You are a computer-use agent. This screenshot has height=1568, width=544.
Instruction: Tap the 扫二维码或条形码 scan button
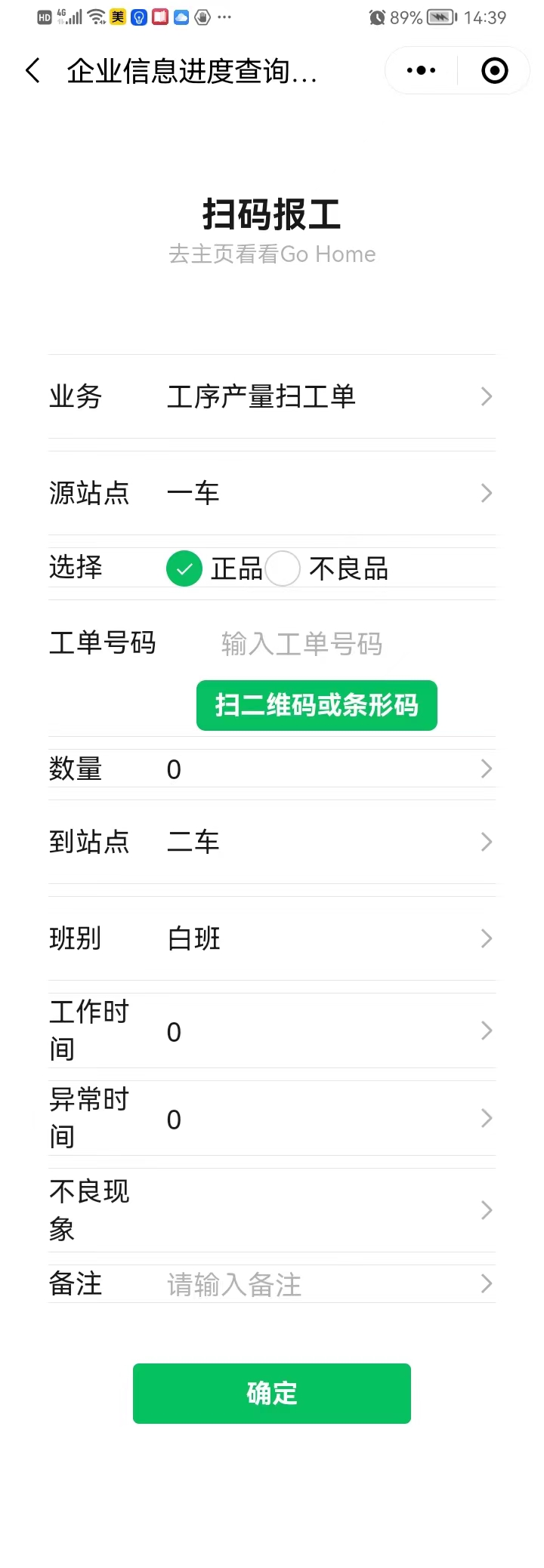point(316,704)
